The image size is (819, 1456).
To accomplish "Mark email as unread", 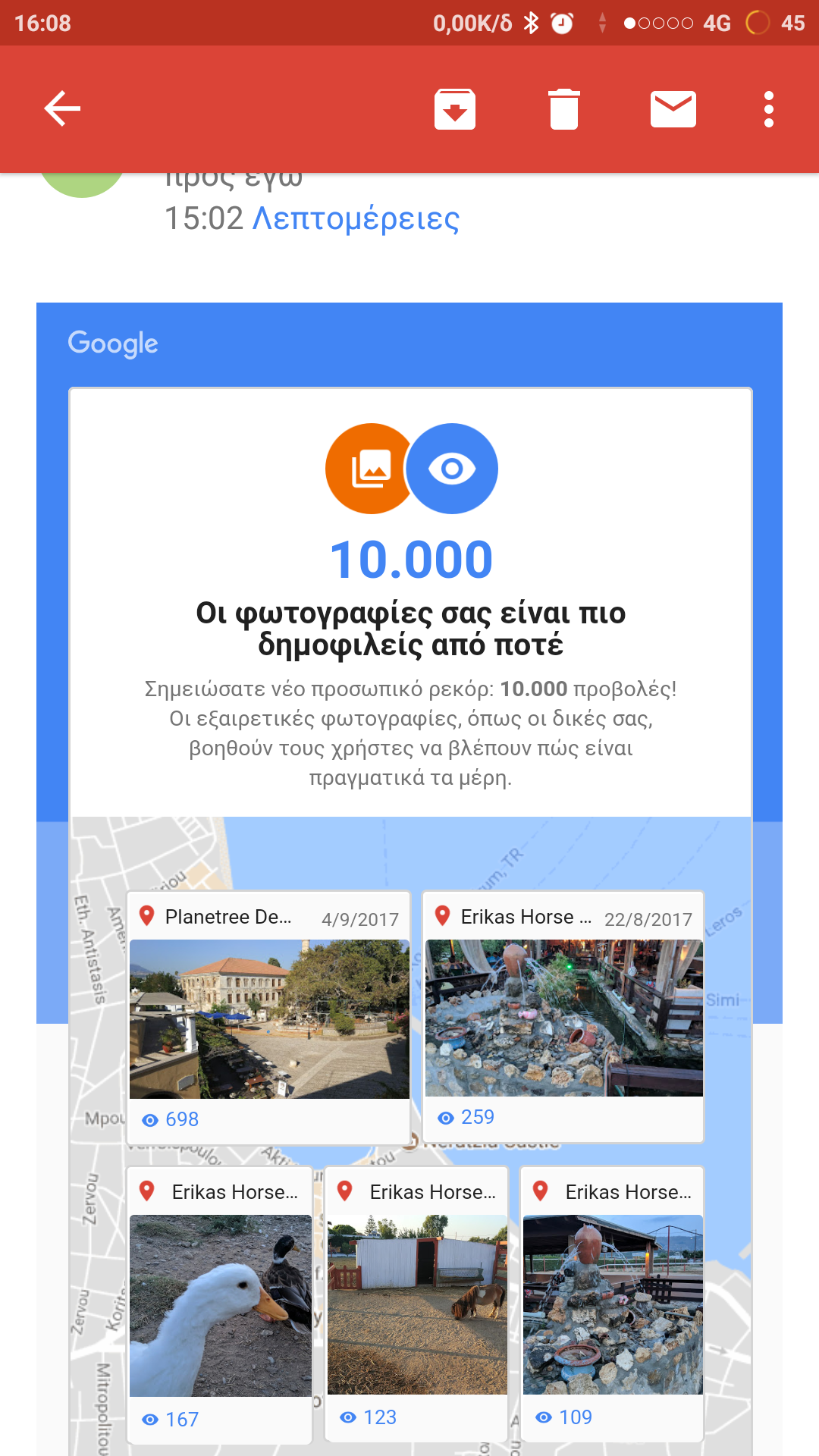I will 673,109.
